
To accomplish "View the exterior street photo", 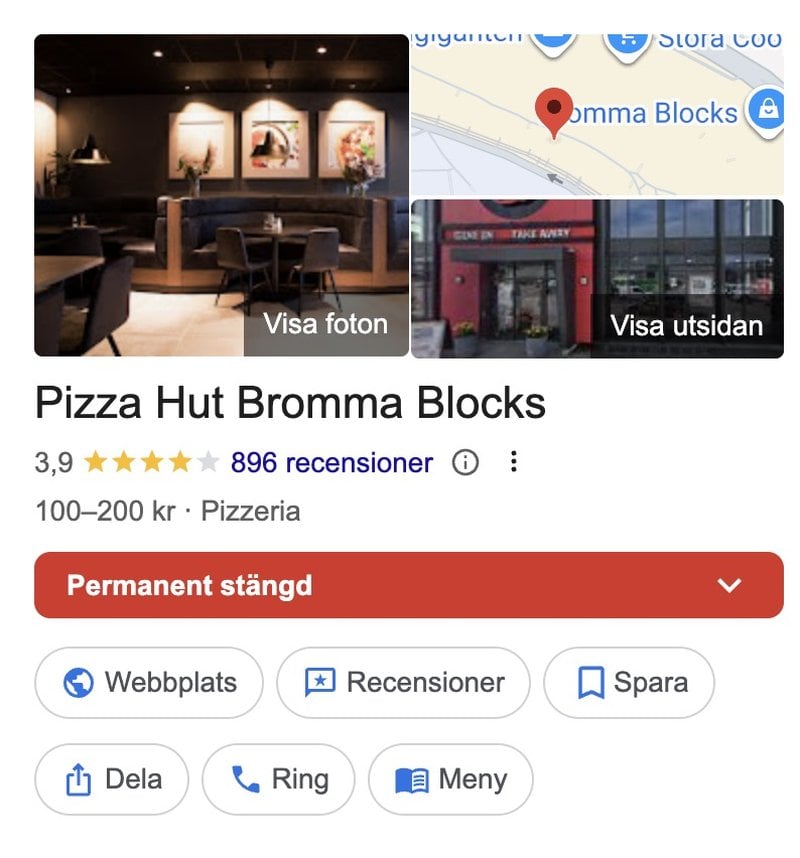I will [597, 278].
